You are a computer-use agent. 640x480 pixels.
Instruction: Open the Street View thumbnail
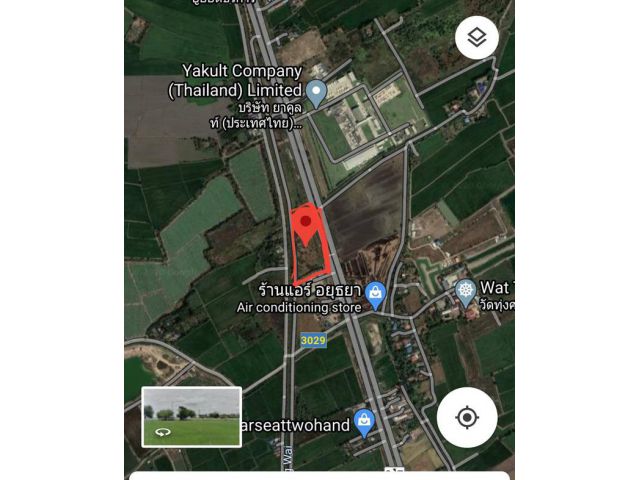(191, 416)
